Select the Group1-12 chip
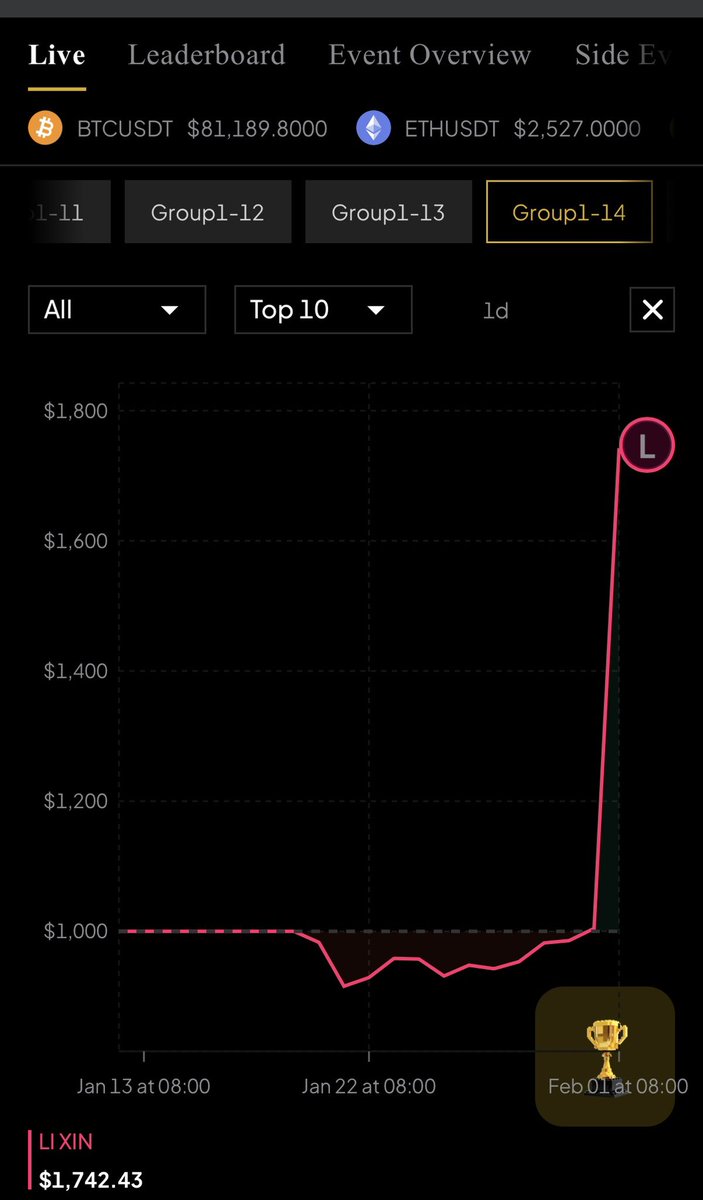 click(208, 212)
